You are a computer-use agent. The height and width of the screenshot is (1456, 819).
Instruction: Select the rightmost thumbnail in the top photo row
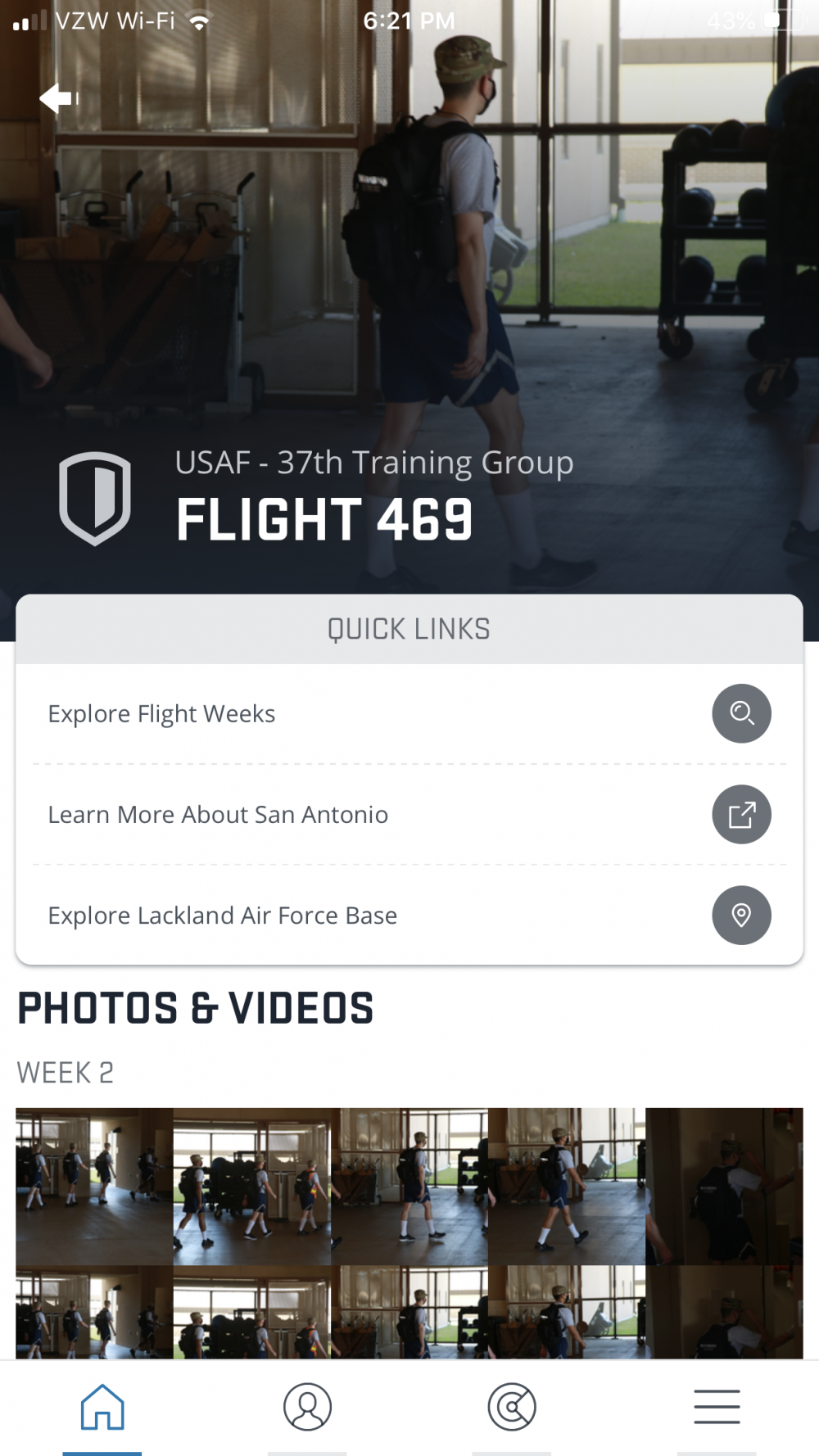click(x=726, y=1185)
